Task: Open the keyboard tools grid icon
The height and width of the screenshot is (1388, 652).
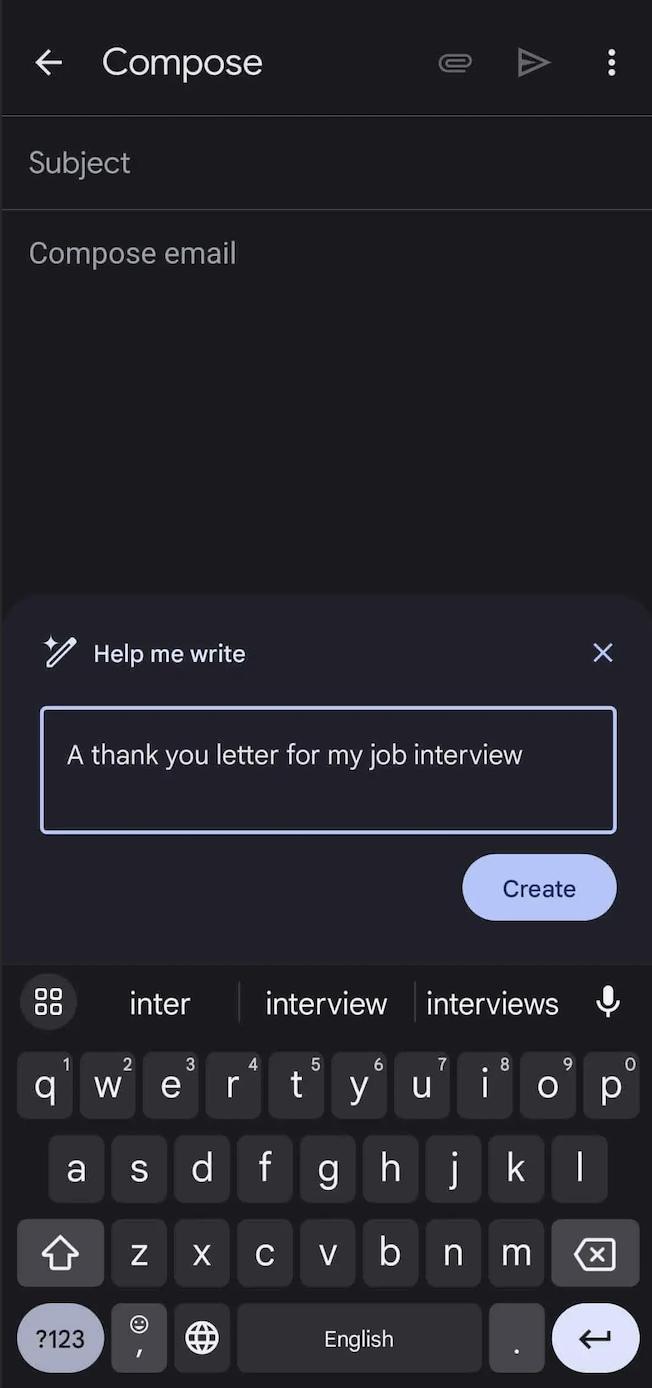Action: 48,1002
